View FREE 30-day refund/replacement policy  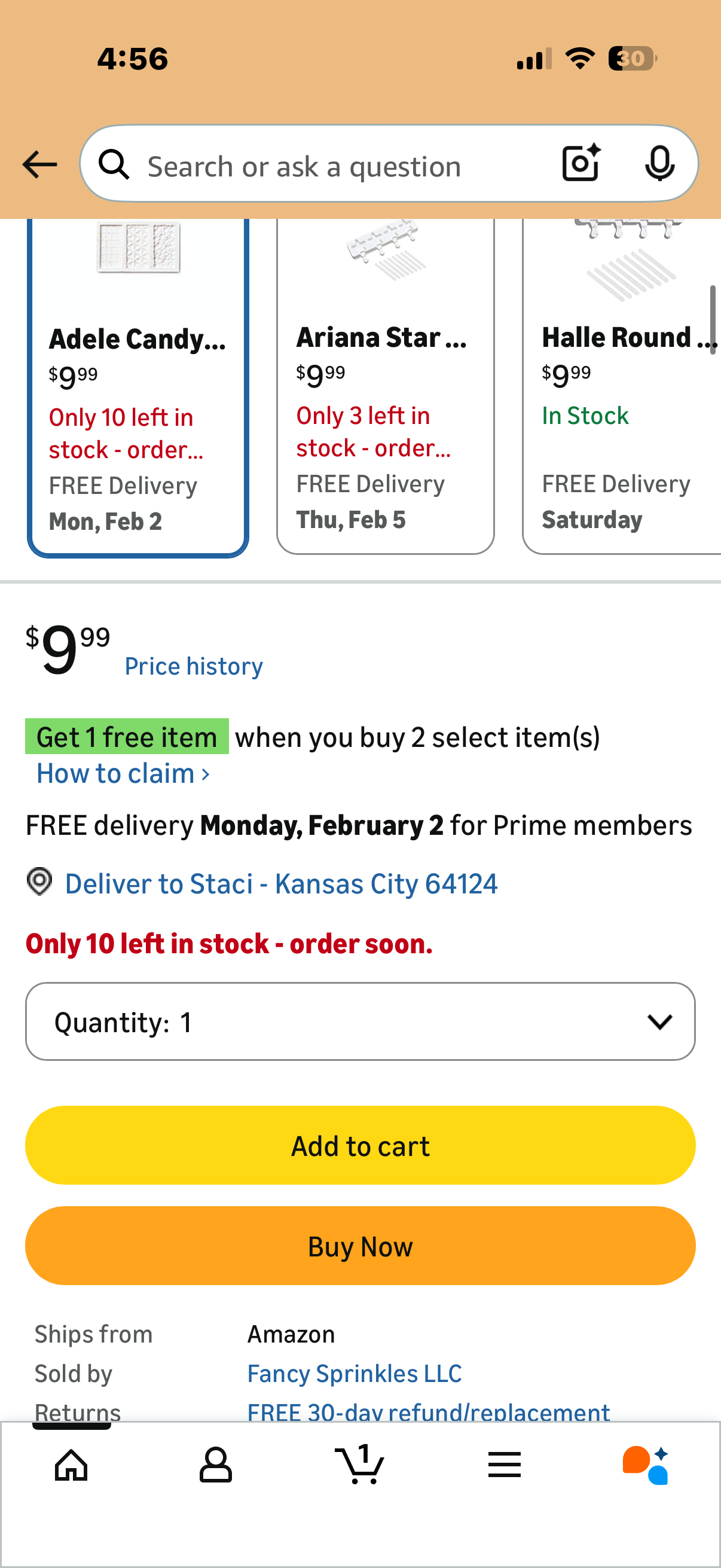click(427, 1411)
